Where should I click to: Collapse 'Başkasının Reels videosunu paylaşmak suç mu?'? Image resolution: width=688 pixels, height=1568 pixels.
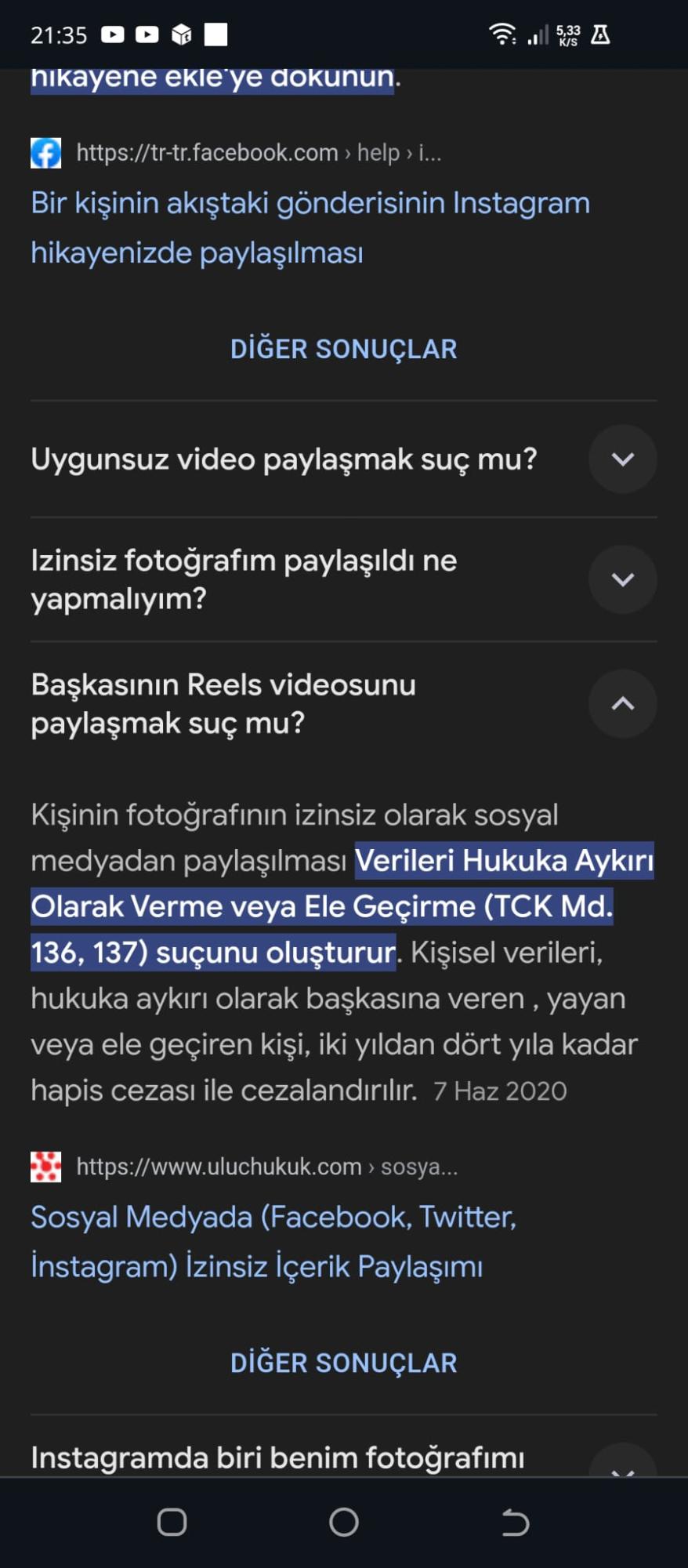pos(622,703)
